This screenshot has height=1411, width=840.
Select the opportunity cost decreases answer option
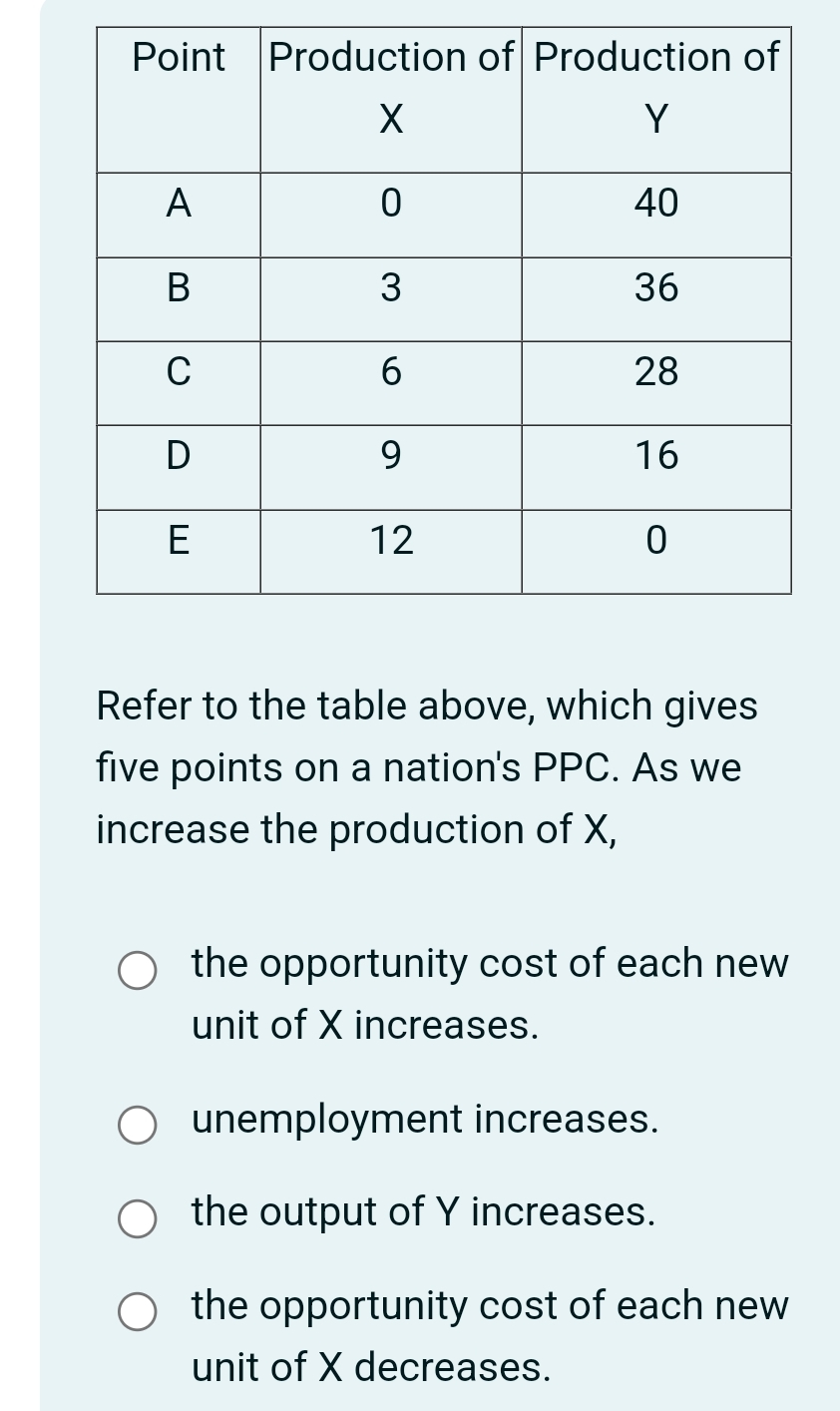(x=138, y=1312)
